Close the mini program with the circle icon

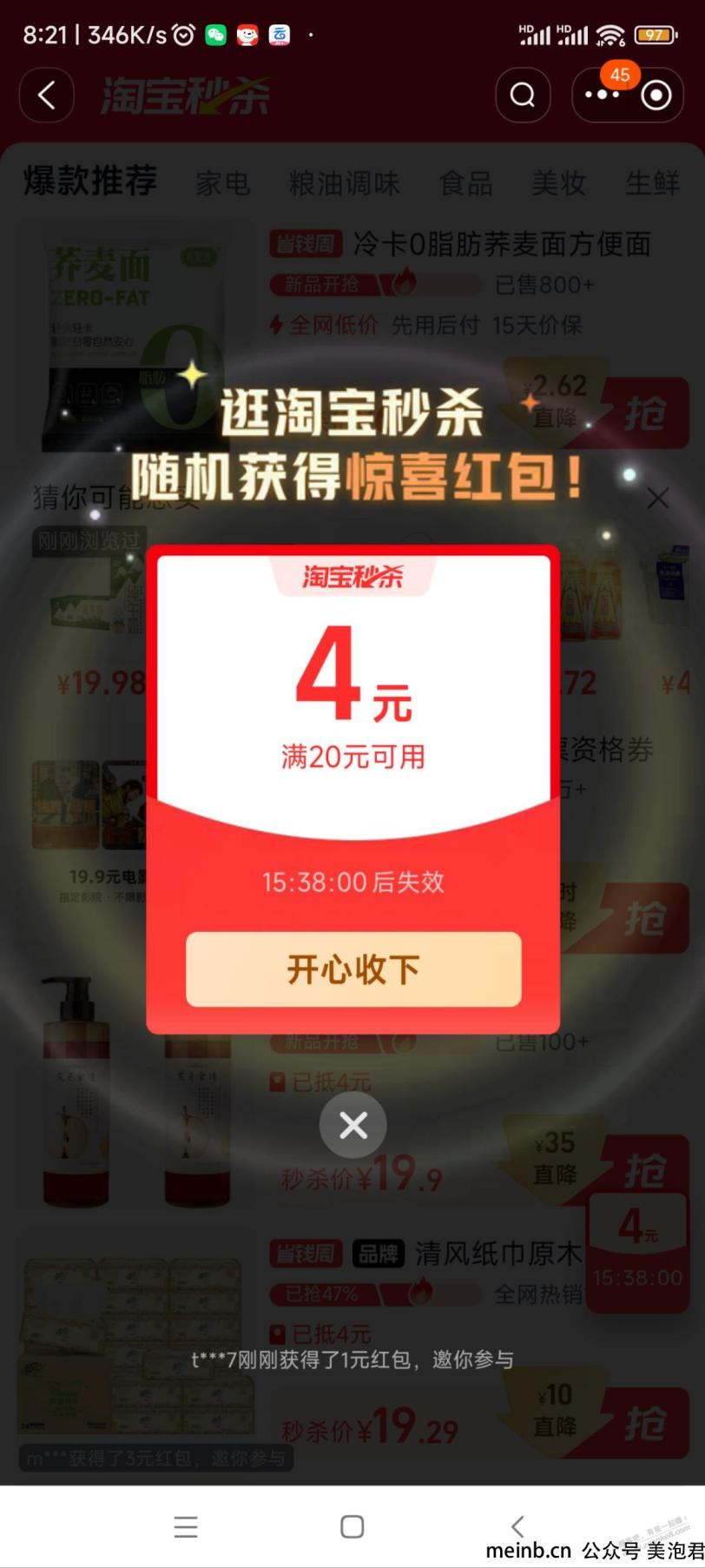[x=656, y=95]
